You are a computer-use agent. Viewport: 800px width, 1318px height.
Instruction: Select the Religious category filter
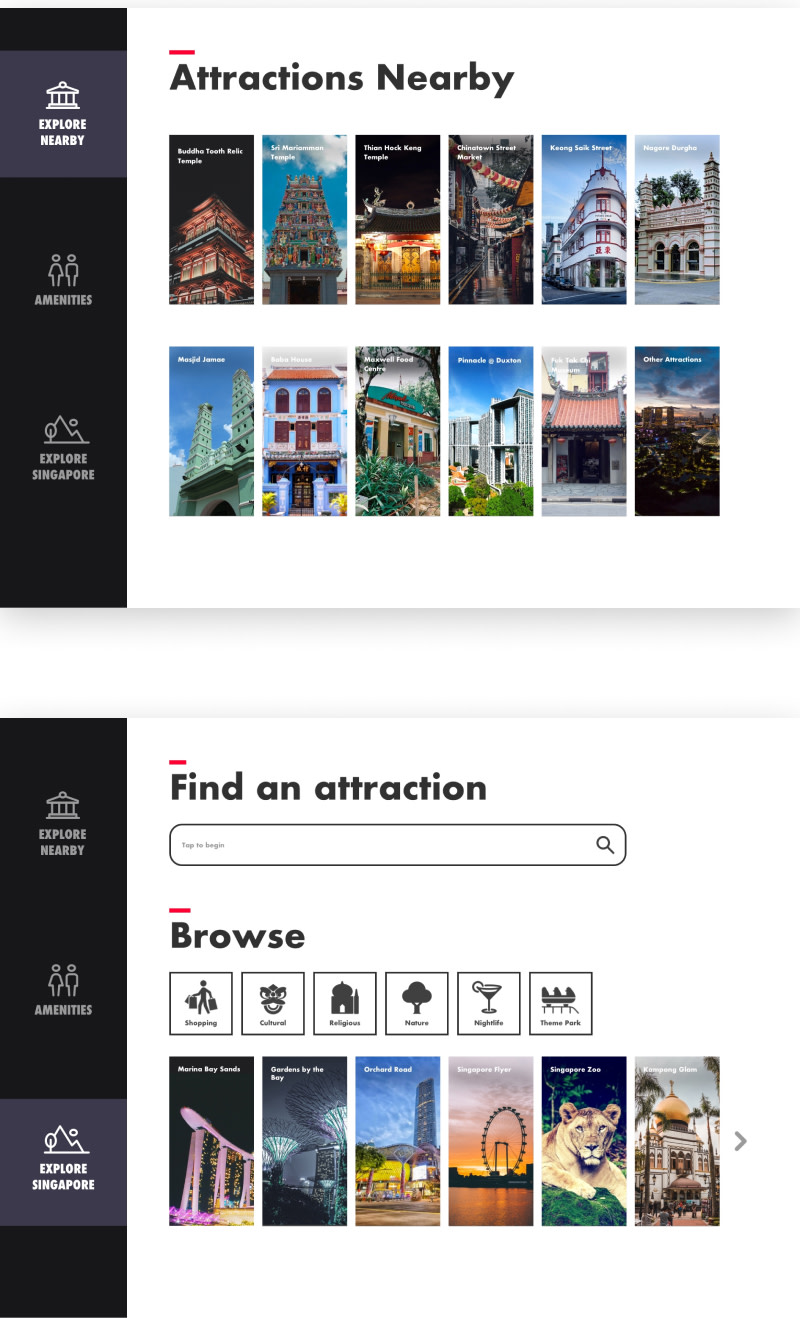tap(345, 1003)
